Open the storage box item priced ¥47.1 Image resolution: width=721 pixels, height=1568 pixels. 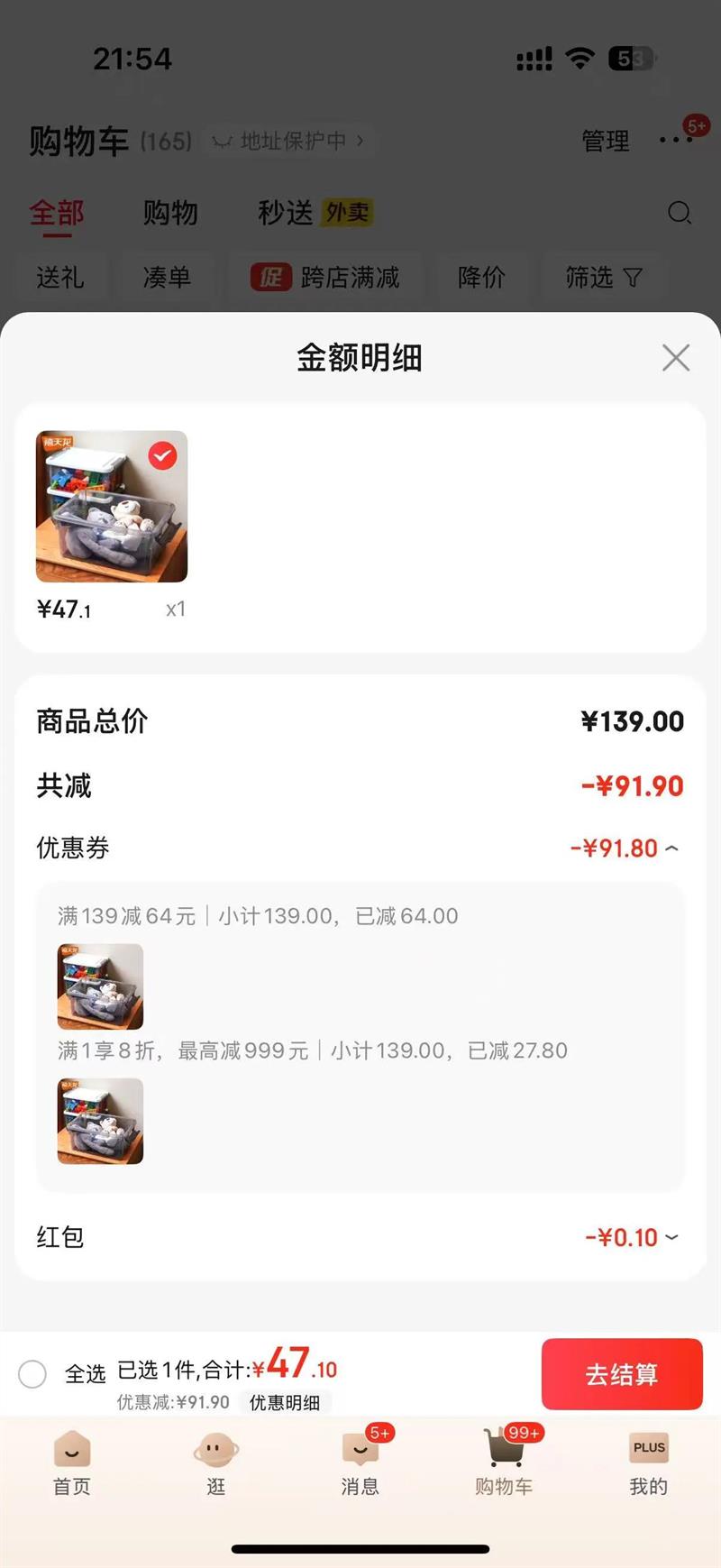pos(112,507)
